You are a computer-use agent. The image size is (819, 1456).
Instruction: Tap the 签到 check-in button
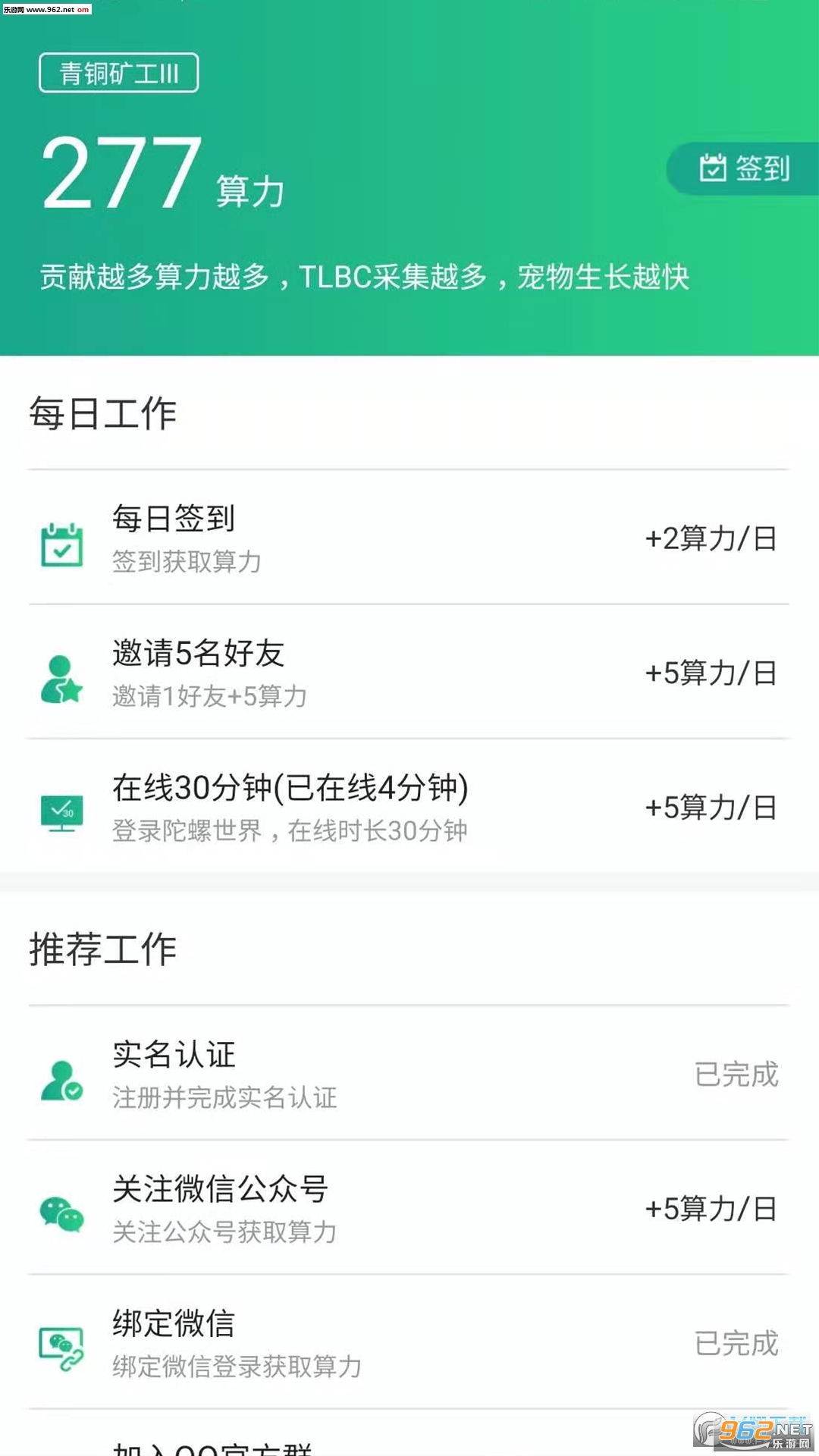click(745, 168)
